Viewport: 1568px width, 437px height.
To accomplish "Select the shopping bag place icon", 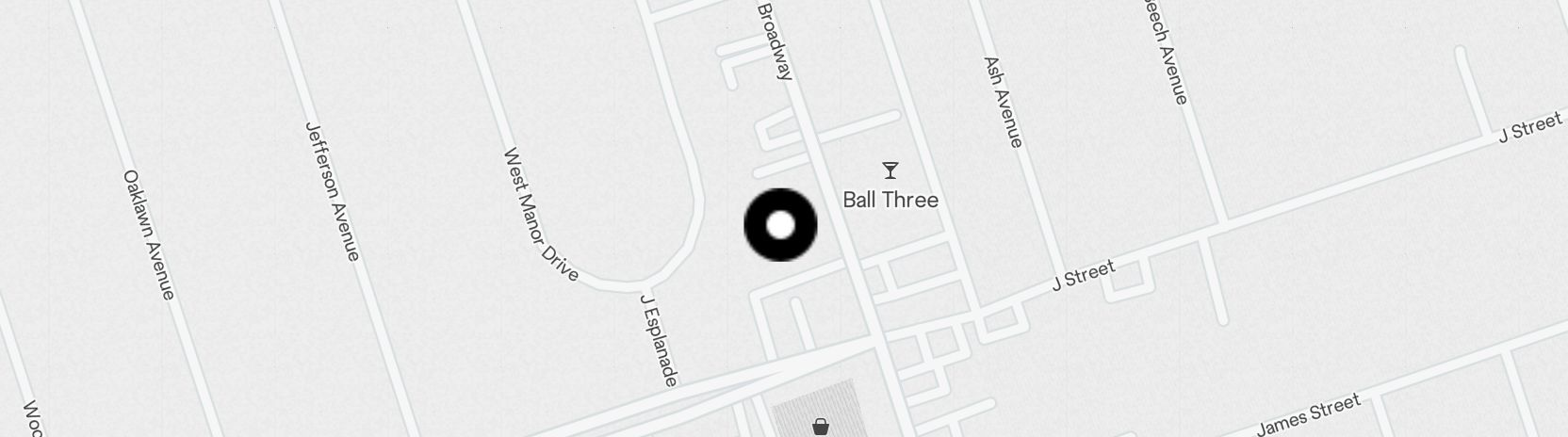I will 821,428.
